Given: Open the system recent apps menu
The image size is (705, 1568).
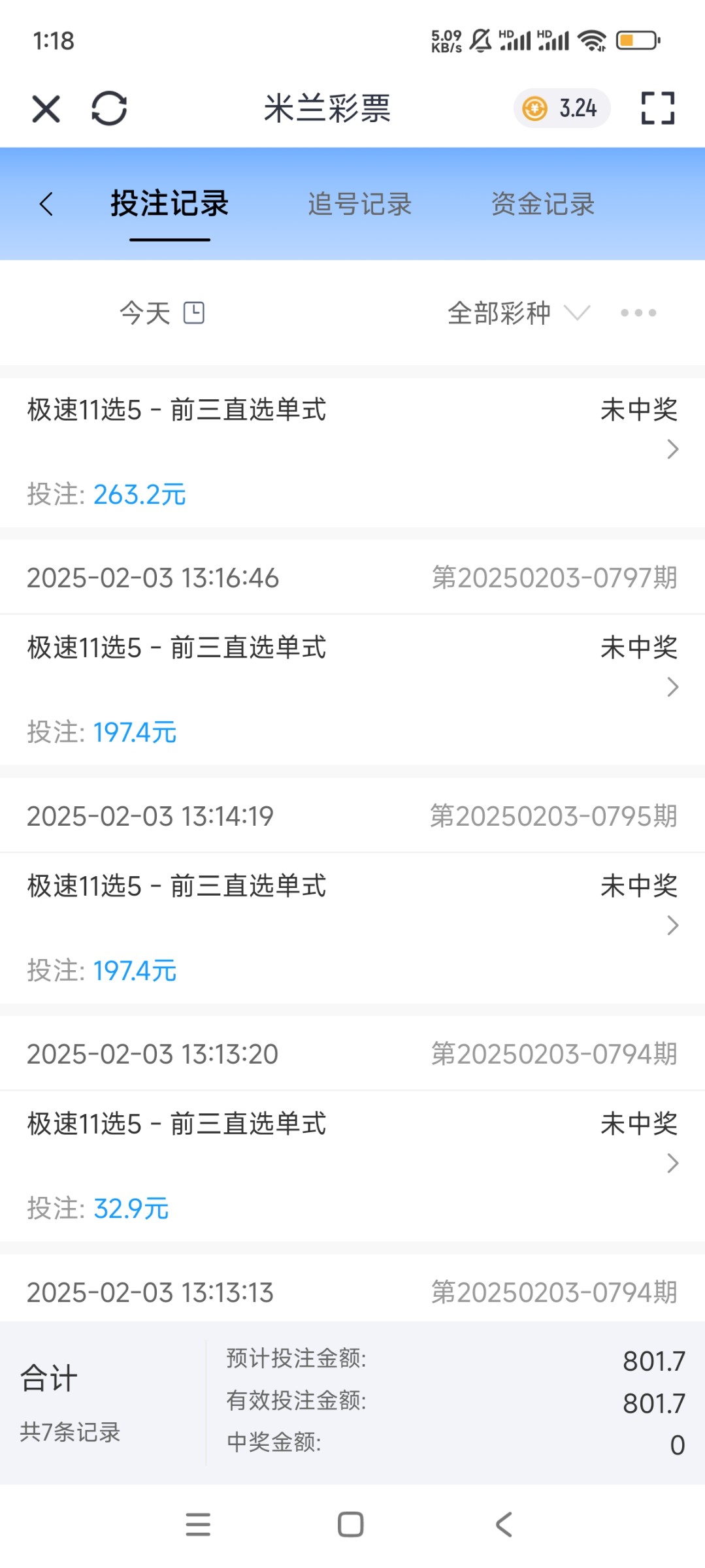Looking at the screenshot, I should [198, 1525].
